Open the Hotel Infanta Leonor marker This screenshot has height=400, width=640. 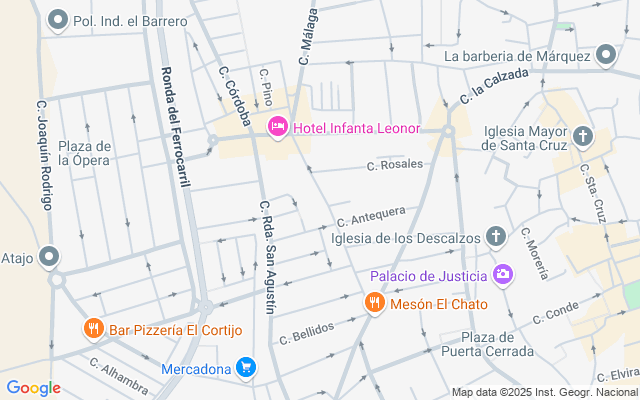point(278,127)
